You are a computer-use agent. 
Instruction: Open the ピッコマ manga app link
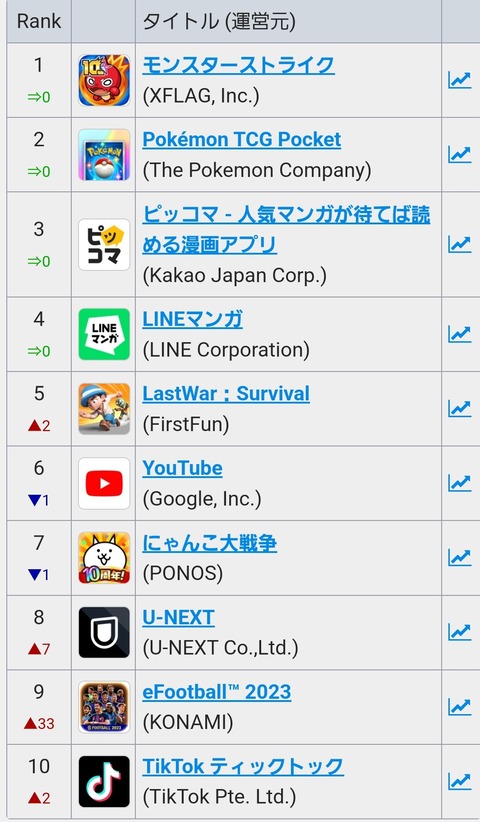click(x=286, y=230)
